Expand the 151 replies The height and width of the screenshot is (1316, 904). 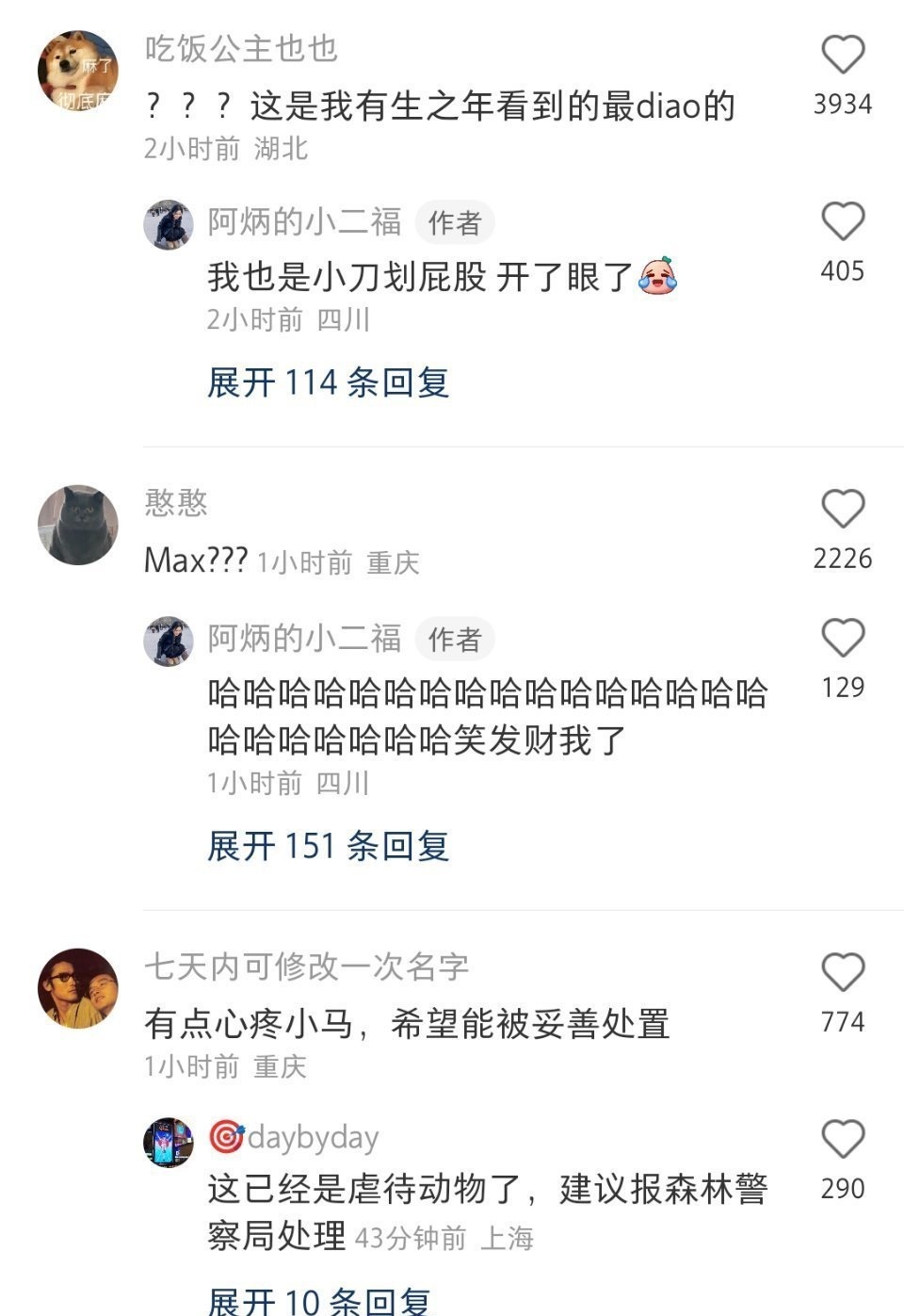(x=328, y=846)
